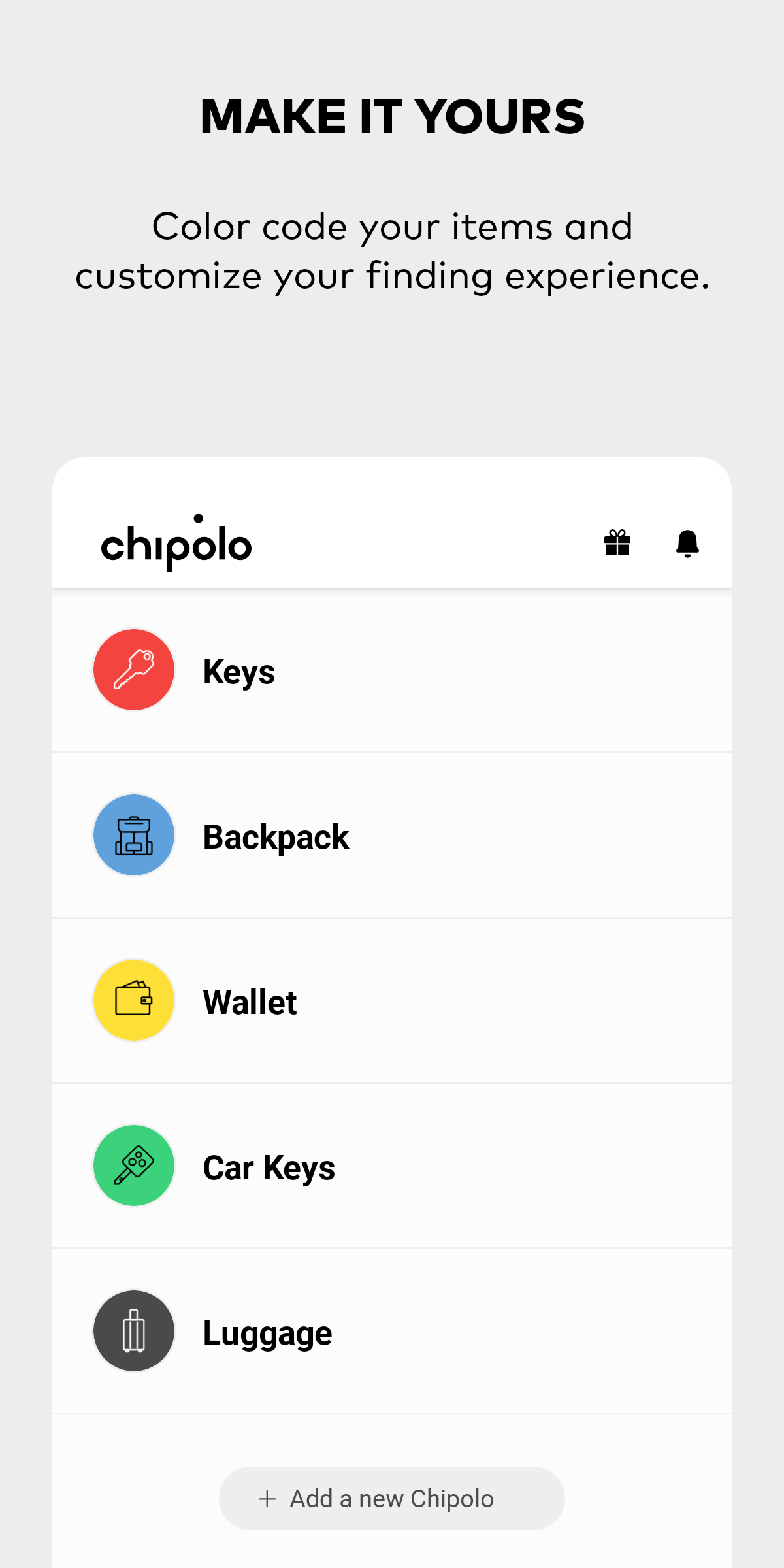Open the Wallet item row
The image size is (784, 1568).
click(x=392, y=1000)
